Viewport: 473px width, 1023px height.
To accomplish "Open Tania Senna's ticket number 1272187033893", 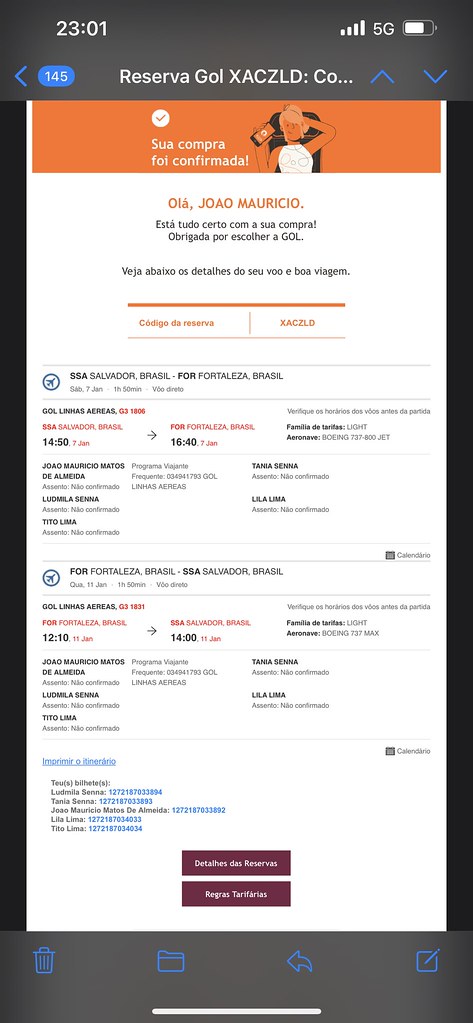I will tap(126, 801).
